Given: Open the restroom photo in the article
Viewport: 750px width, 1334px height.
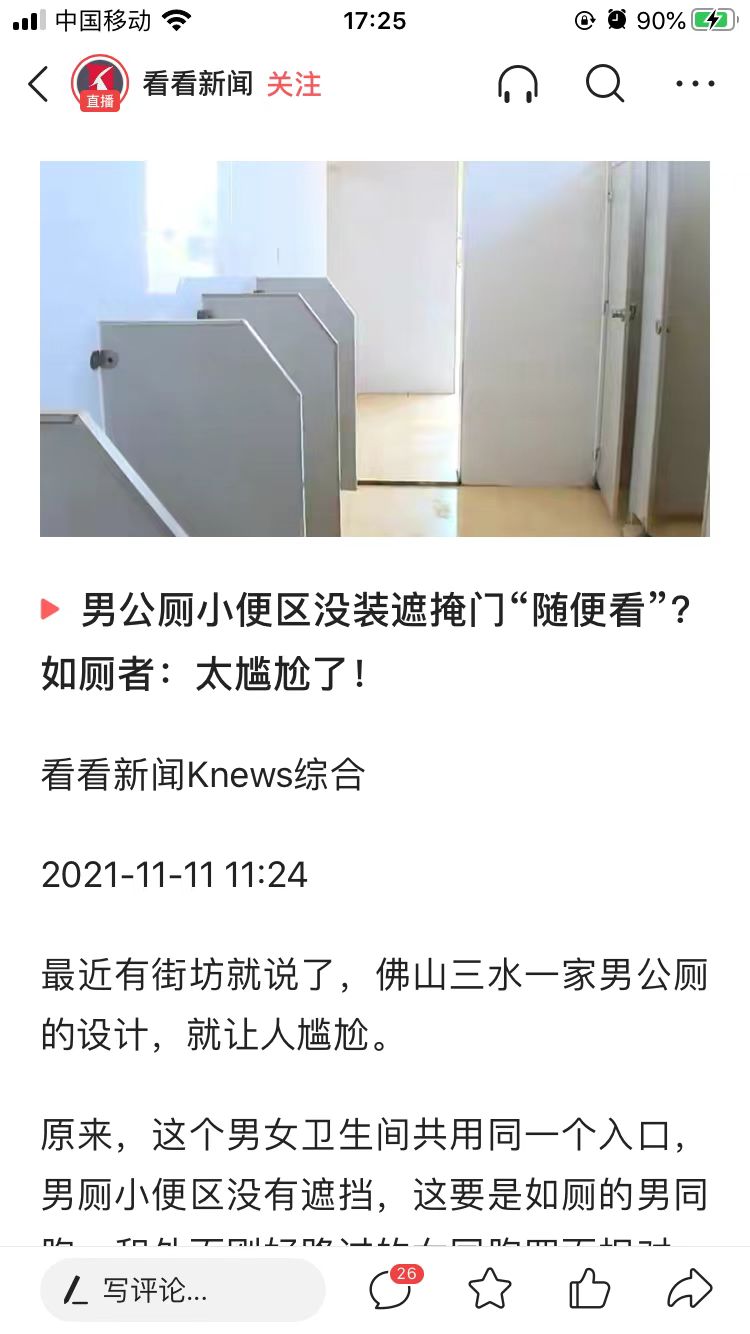Looking at the screenshot, I should [x=375, y=349].
